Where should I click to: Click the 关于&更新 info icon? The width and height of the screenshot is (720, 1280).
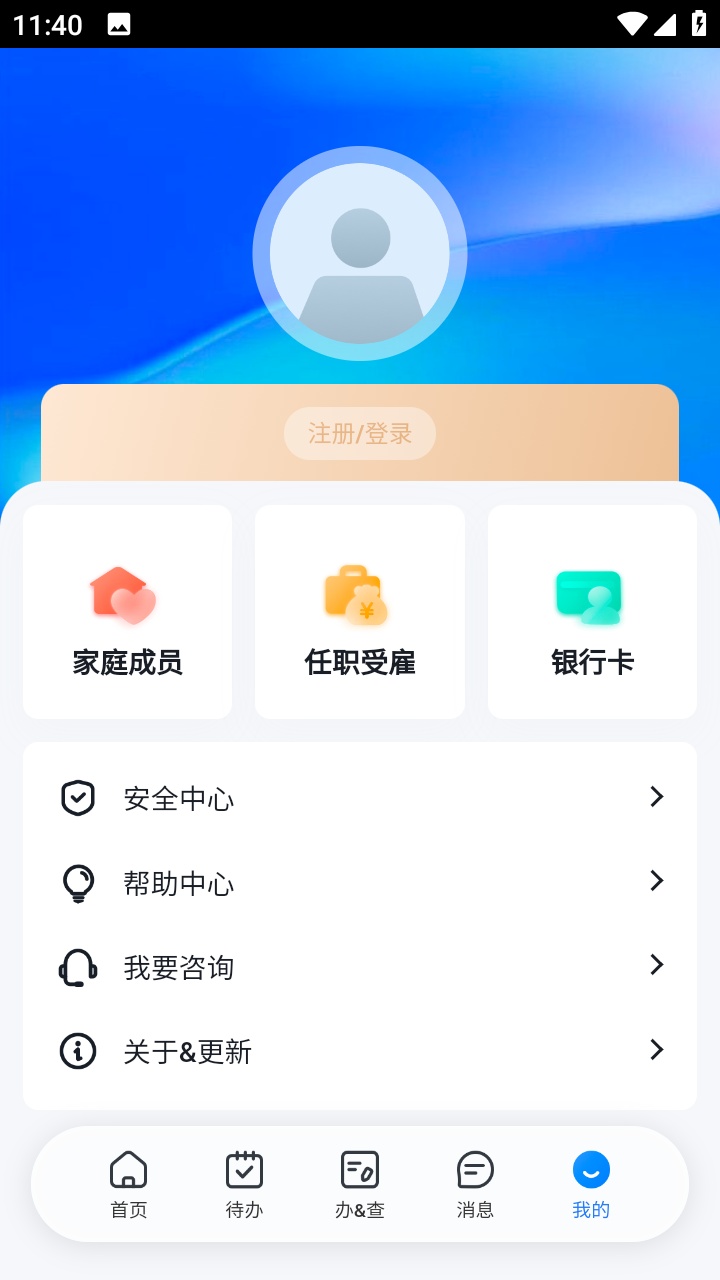[77, 1050]
